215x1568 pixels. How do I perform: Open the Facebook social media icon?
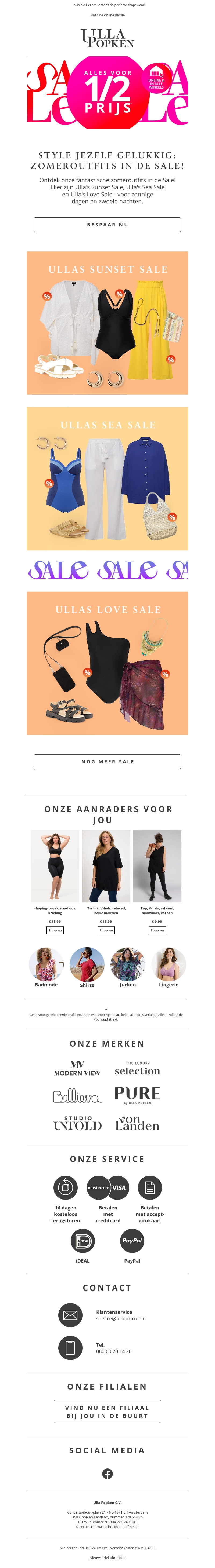[x=107, y=1474]
